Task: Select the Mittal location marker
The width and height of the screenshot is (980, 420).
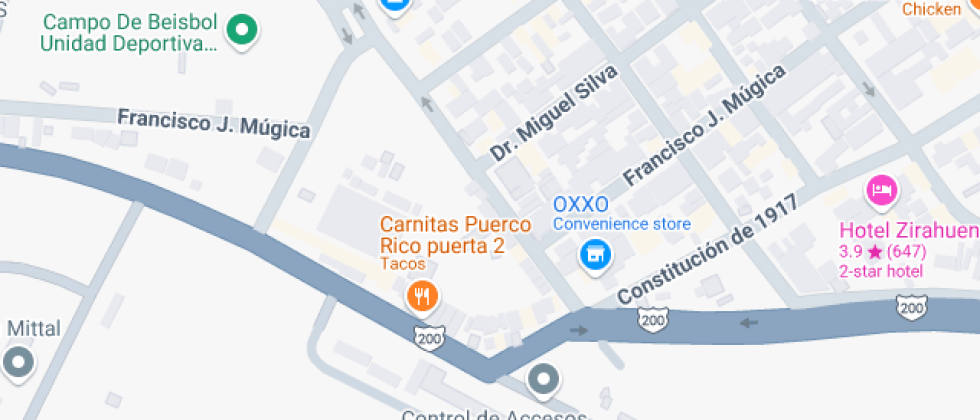Action: [x=18, y=362]
